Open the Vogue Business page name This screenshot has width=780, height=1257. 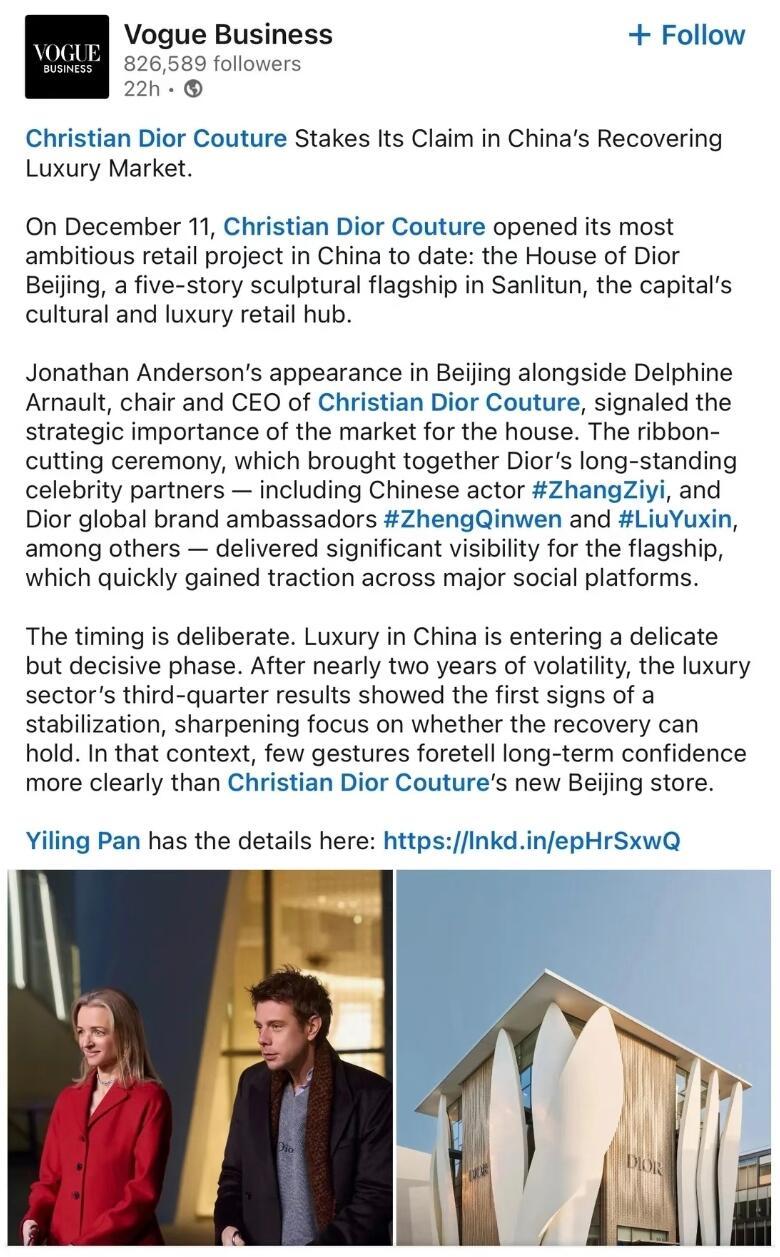pos(228,34)
